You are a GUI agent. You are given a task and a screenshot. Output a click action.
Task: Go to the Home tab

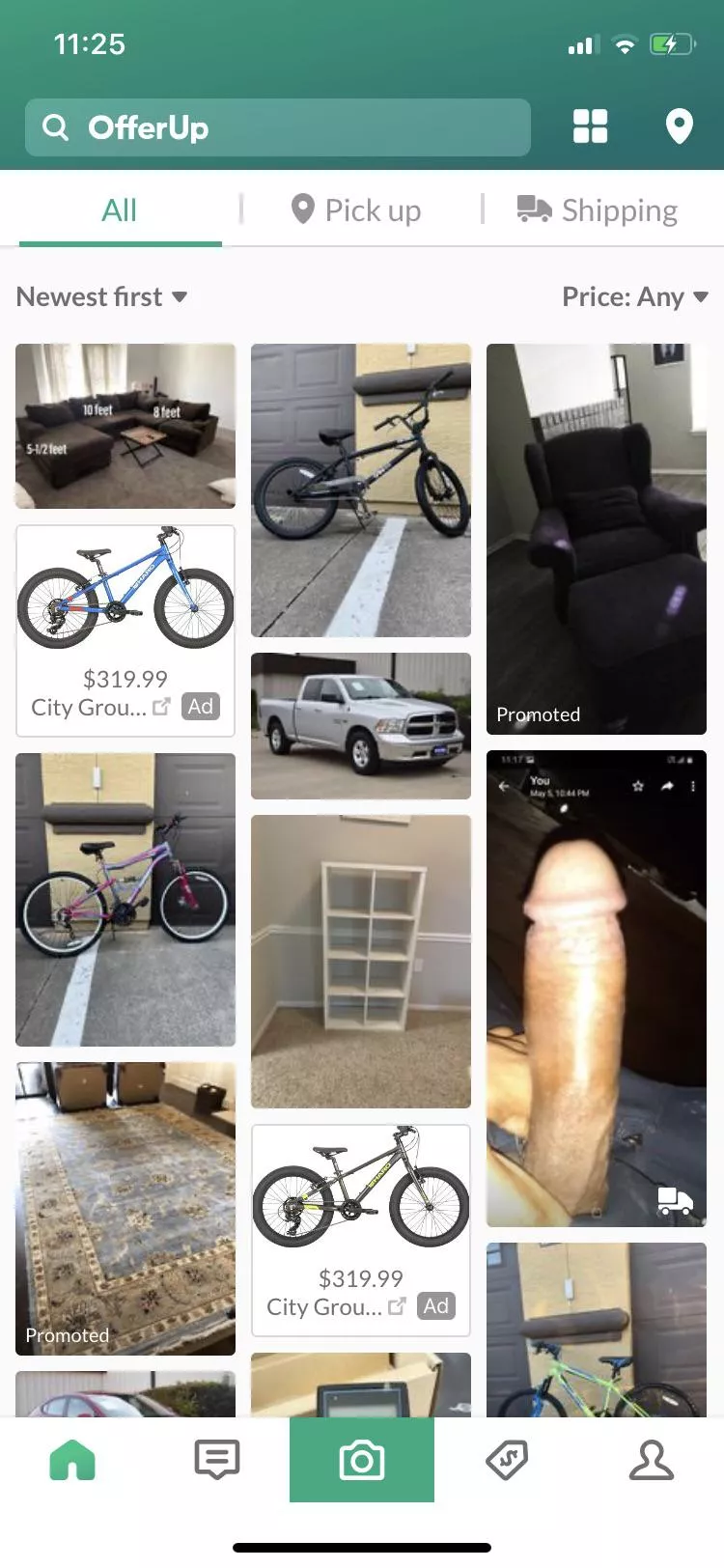[72, 1460]
